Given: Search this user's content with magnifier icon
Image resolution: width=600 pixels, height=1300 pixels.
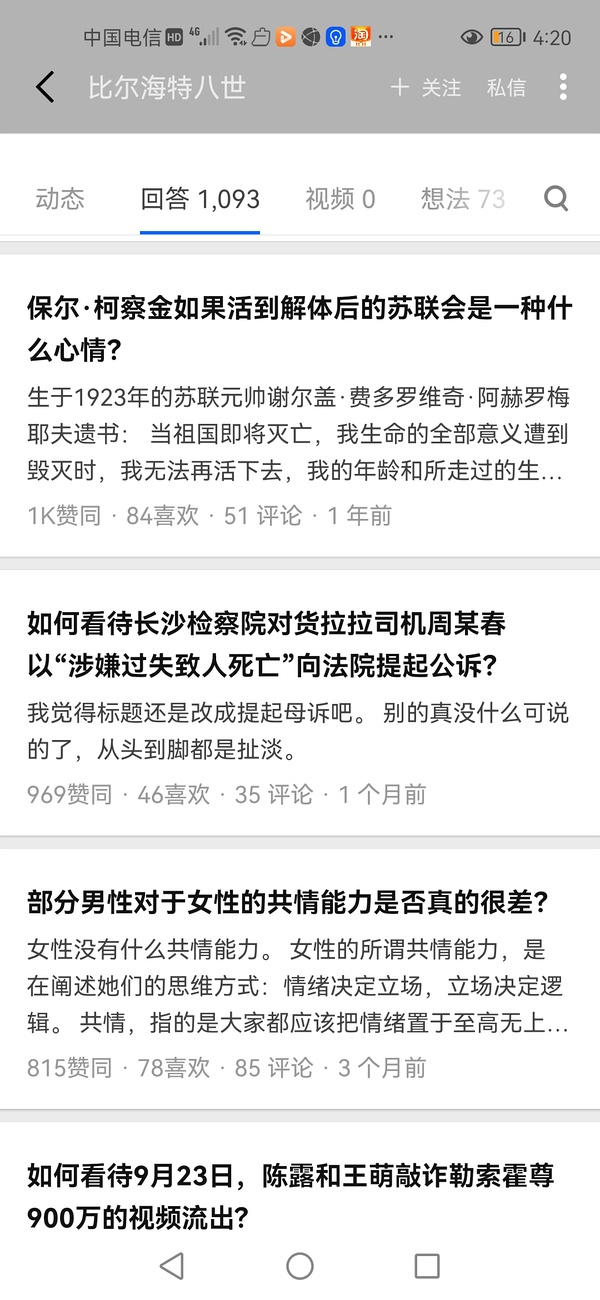Looking at the screenshot, I should (556, 199).
